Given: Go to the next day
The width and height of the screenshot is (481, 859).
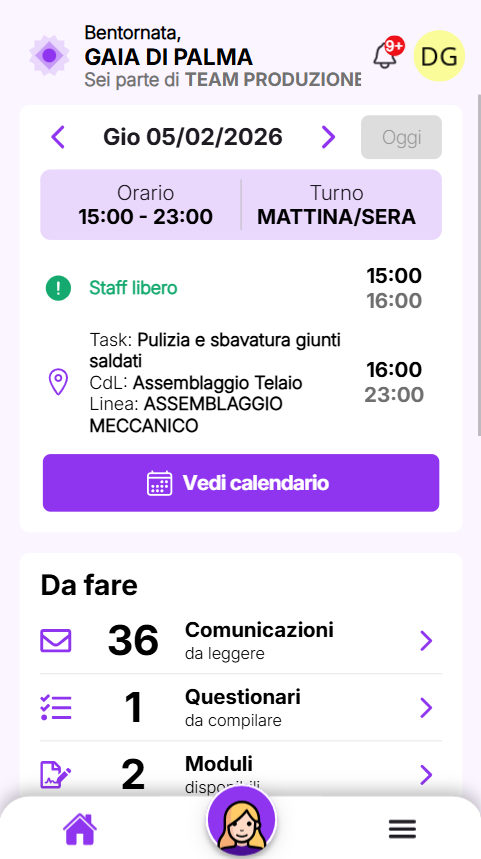Looking at the screenshot, I should (x=328, y=137).
